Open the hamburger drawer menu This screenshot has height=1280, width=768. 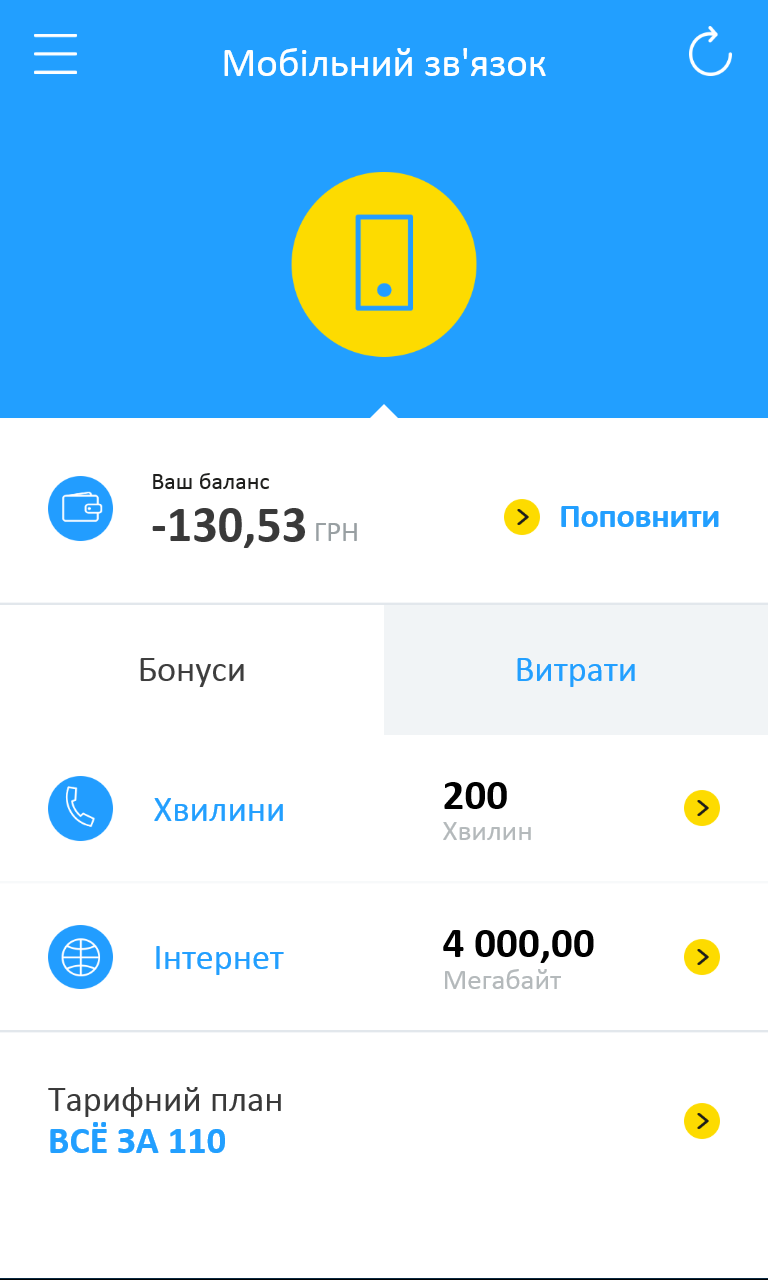55,54
